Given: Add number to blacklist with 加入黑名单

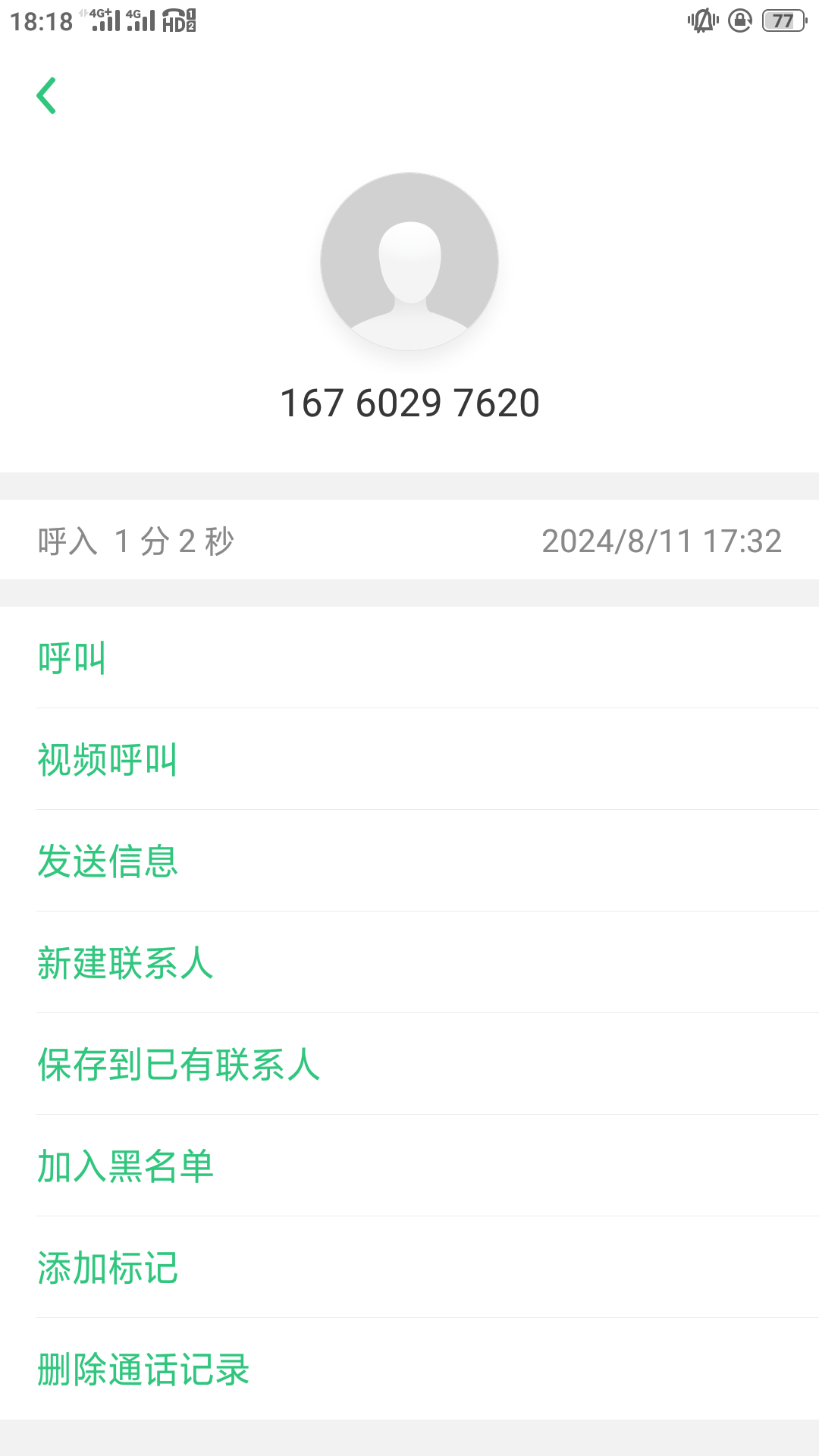Looking at the screenshot, I should coord(125,1166).
